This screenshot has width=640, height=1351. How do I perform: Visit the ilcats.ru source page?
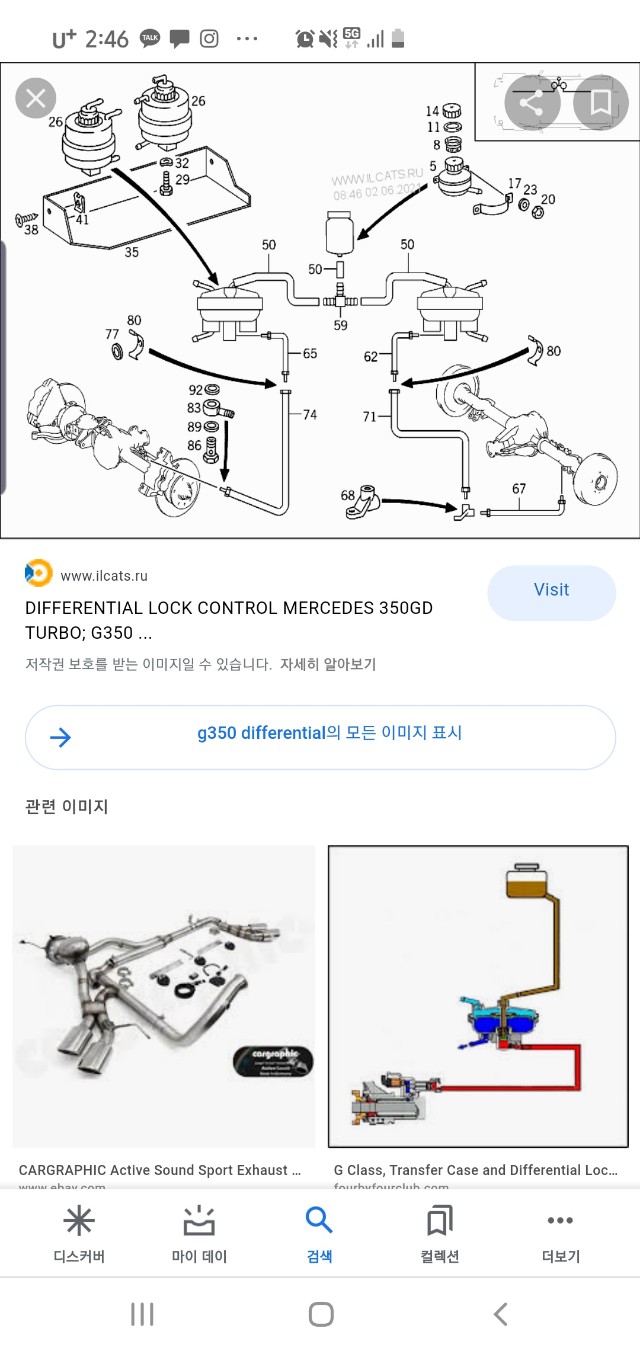click(x=551, y=592)
